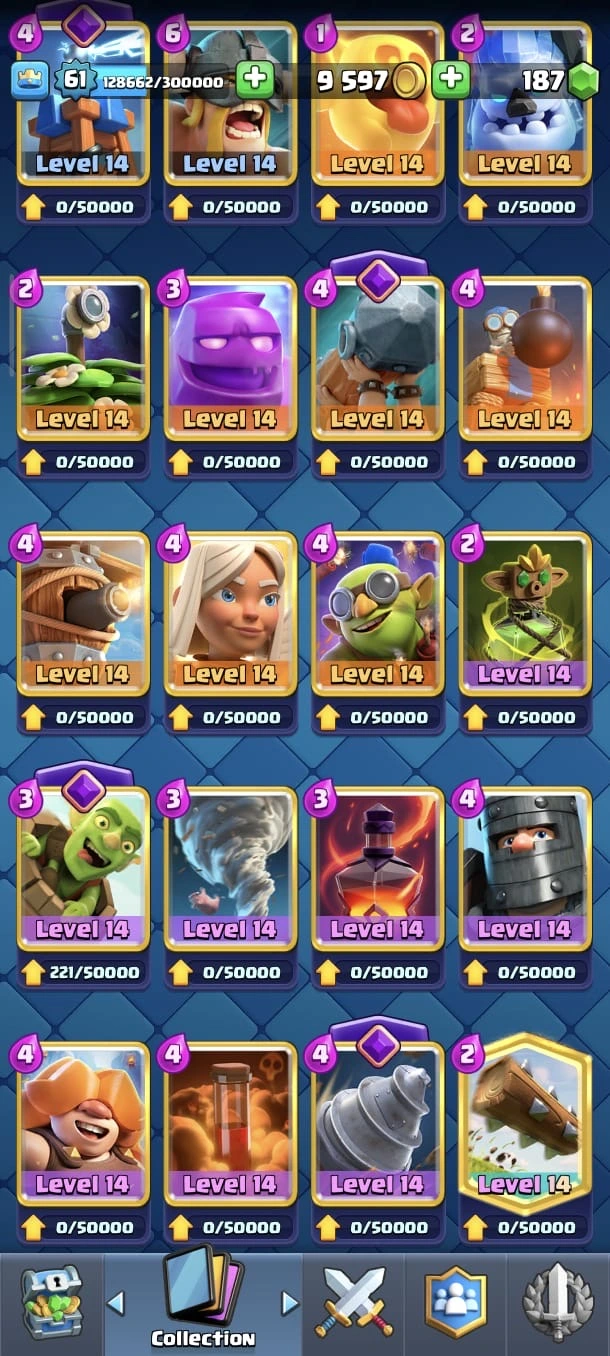Open The Log card details
This screenshot has width=610, height=1356.
pyautogui.click(x=523, y=1120)
